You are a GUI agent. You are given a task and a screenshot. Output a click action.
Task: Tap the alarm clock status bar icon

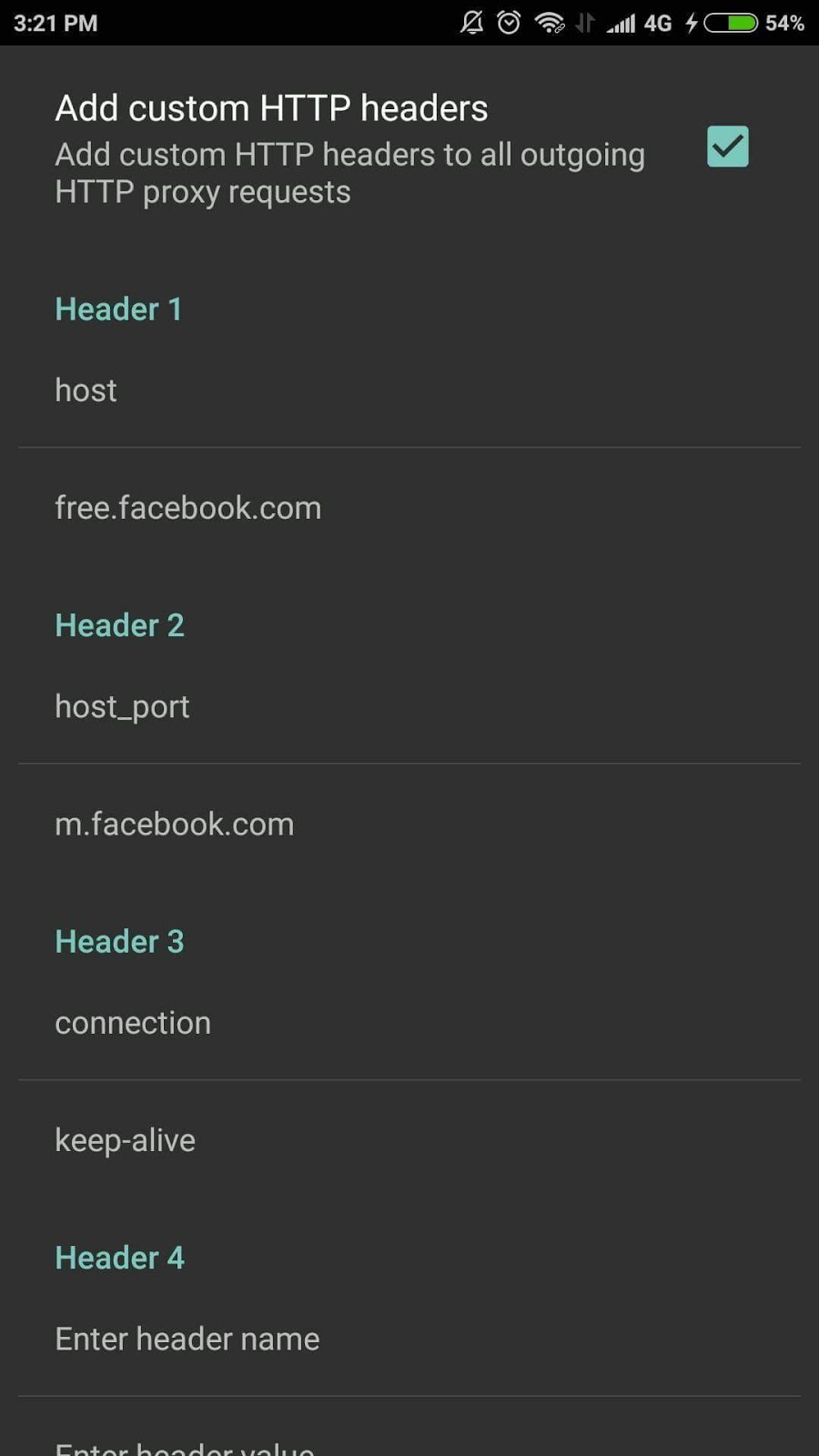point(510,22)
